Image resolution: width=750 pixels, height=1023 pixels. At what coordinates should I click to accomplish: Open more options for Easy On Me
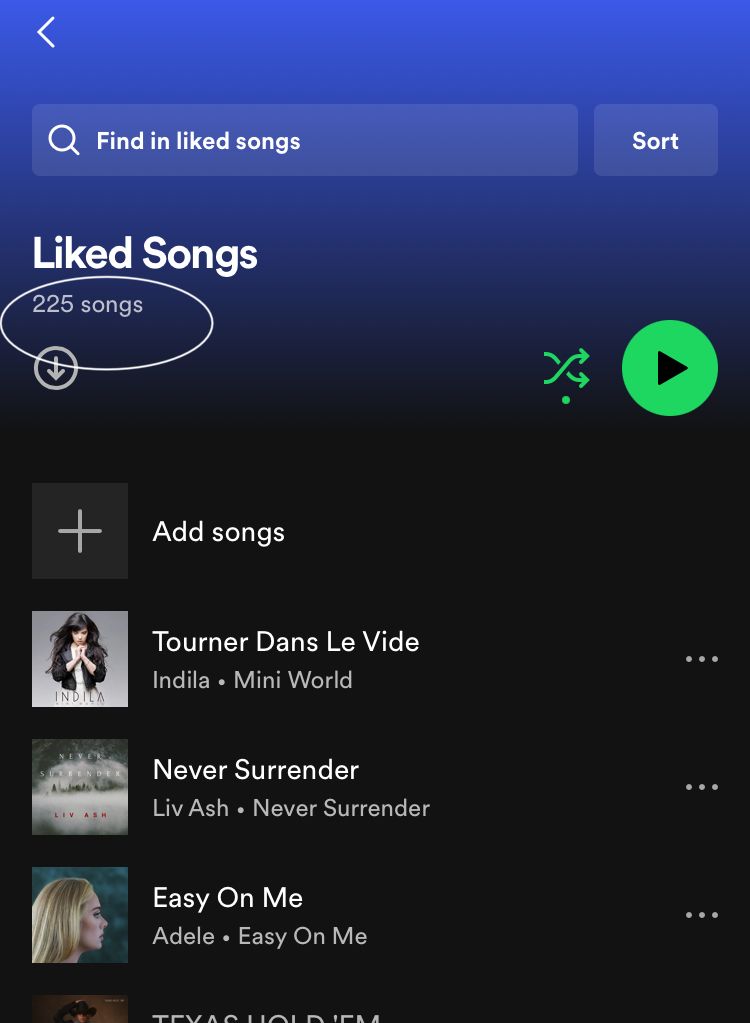coord(701,915)
